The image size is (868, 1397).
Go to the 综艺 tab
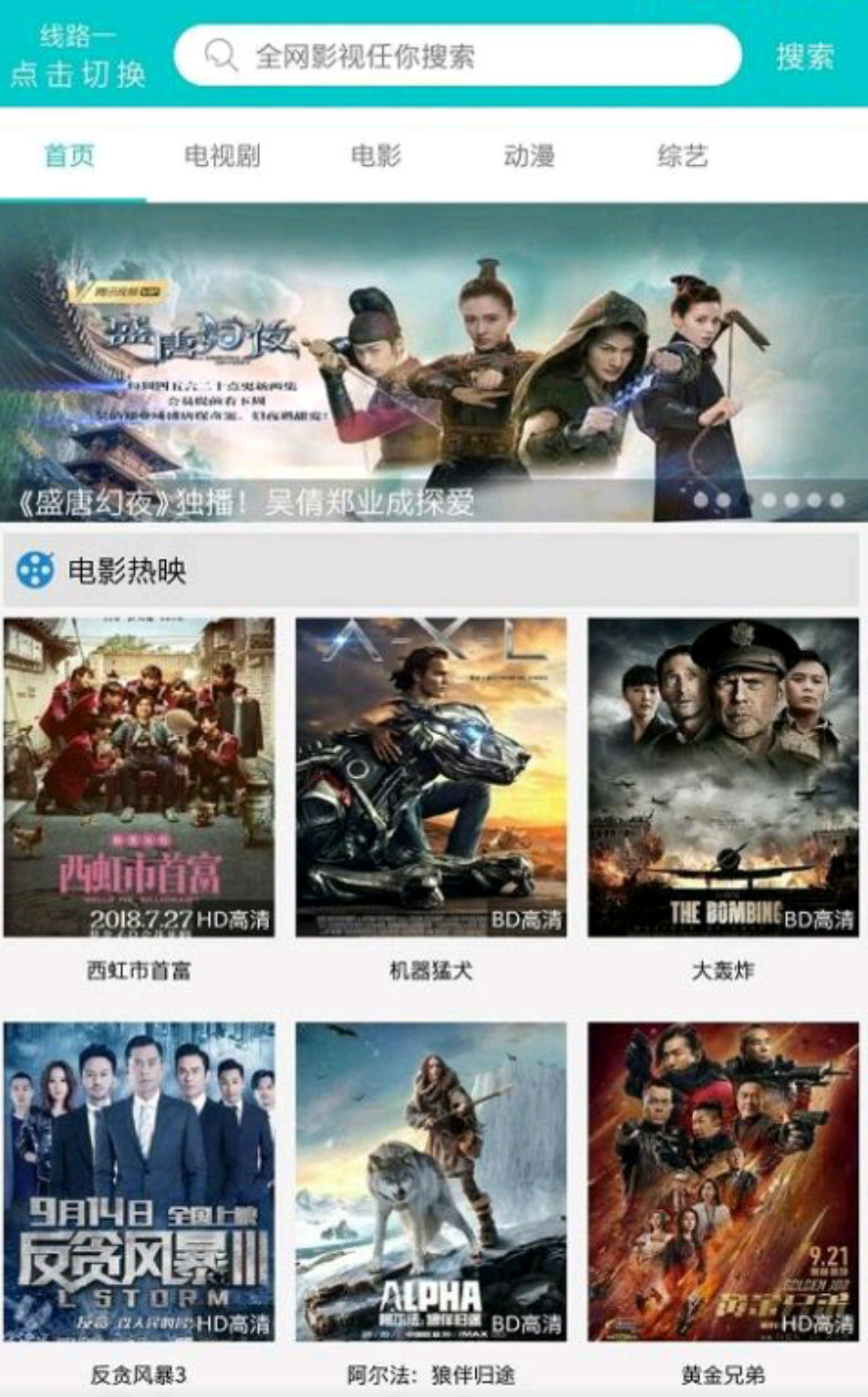(682, 156)
